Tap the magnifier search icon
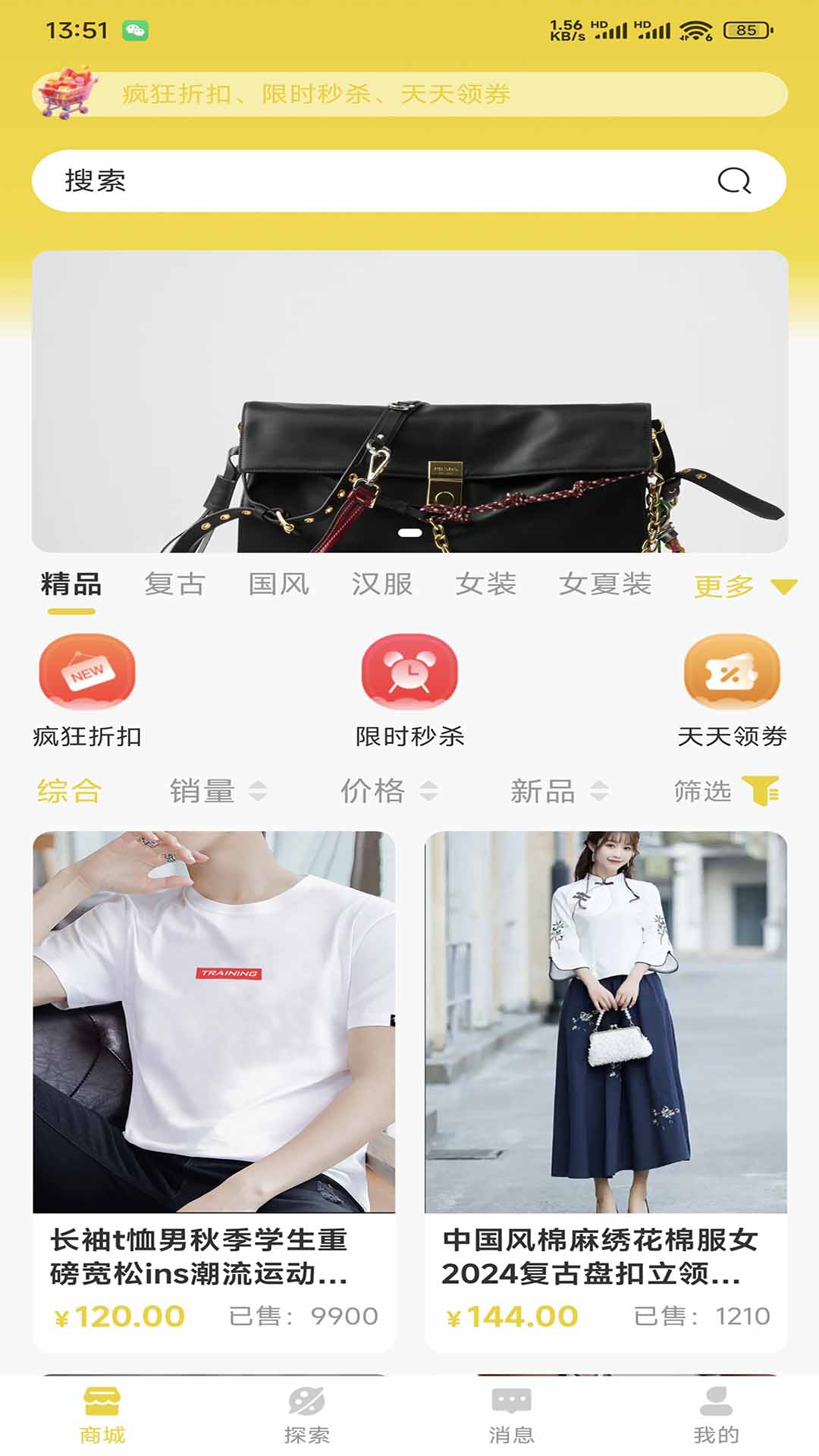The width and height of the screenshot is (819, 1456). click(x=733, y=180)
